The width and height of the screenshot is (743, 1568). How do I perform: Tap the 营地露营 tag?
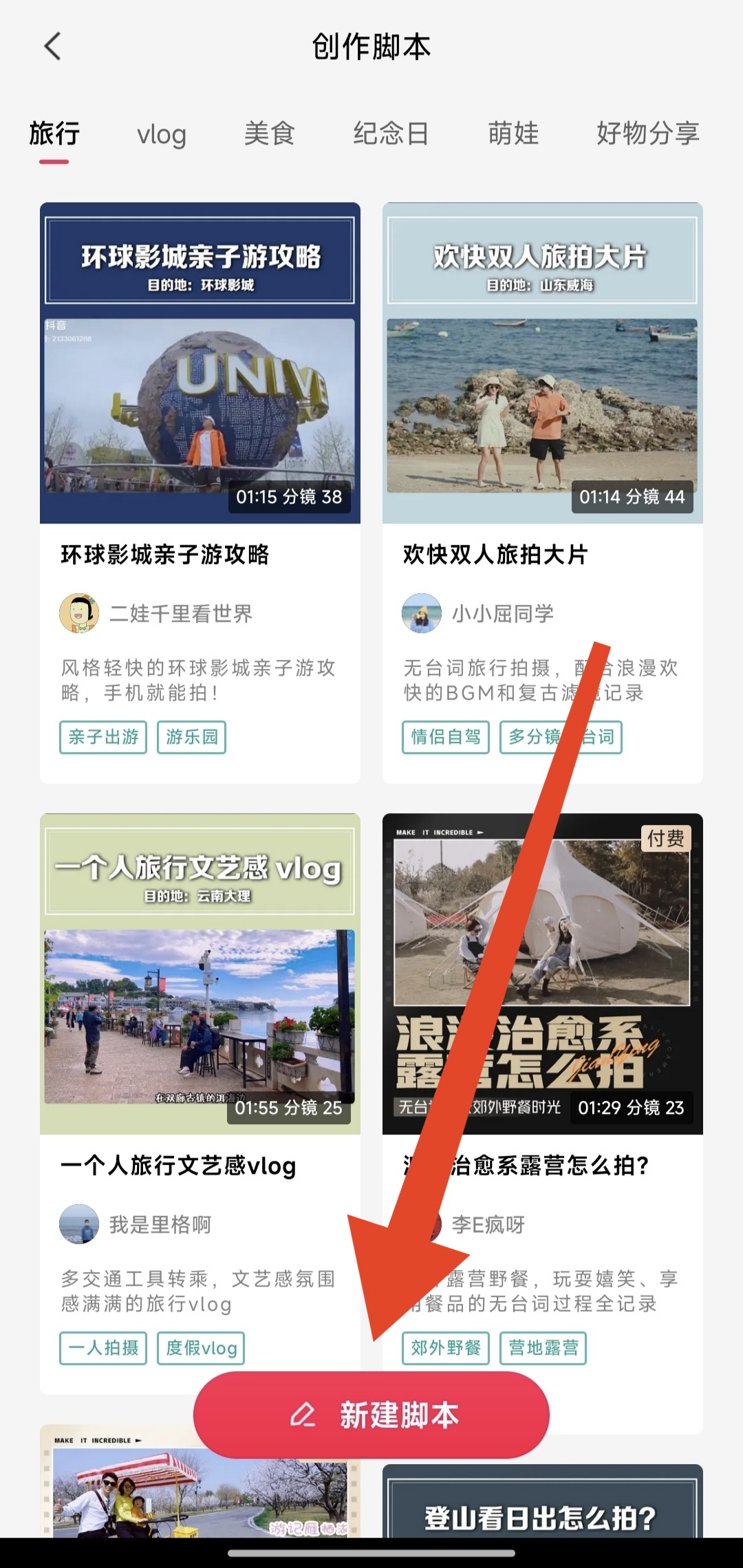[543, 1348]
